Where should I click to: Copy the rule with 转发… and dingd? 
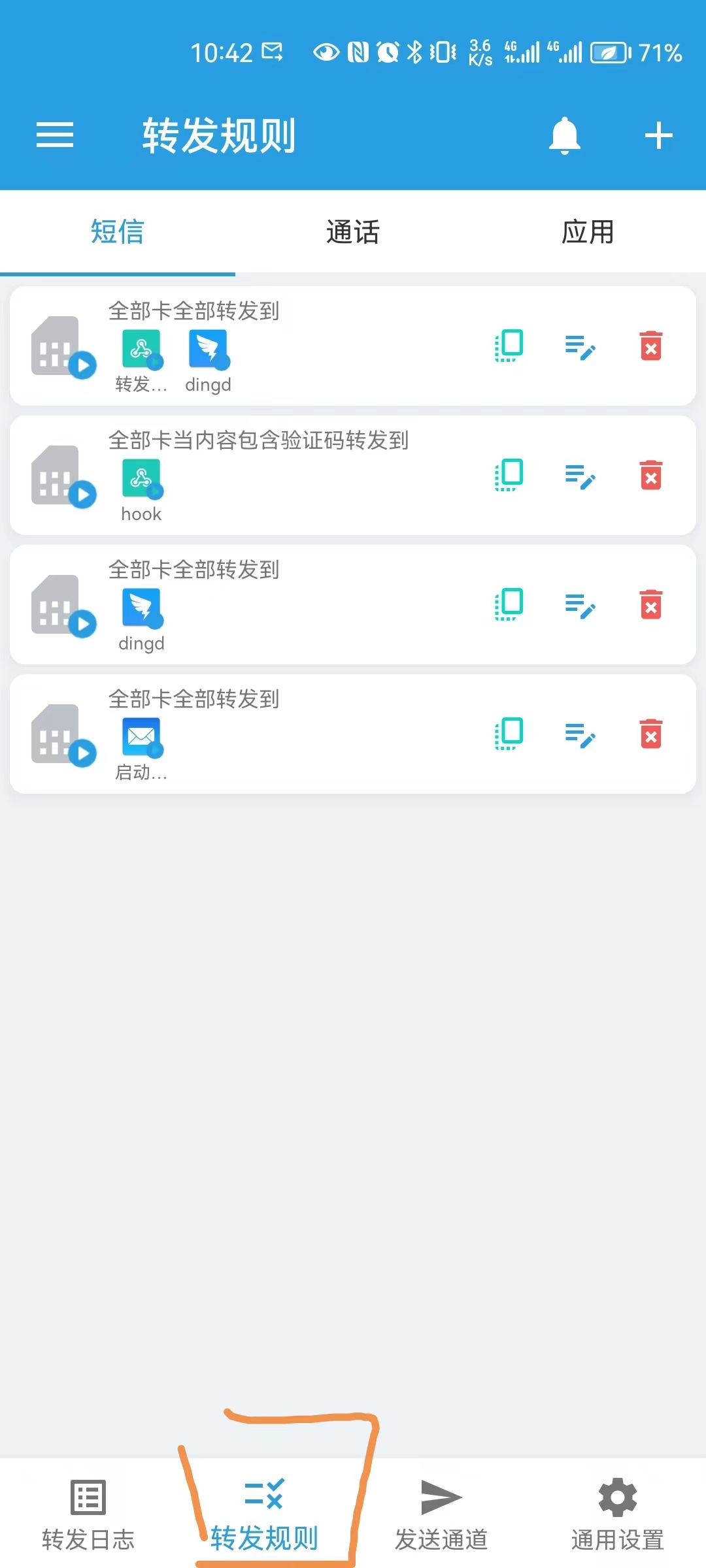(509, 346)
